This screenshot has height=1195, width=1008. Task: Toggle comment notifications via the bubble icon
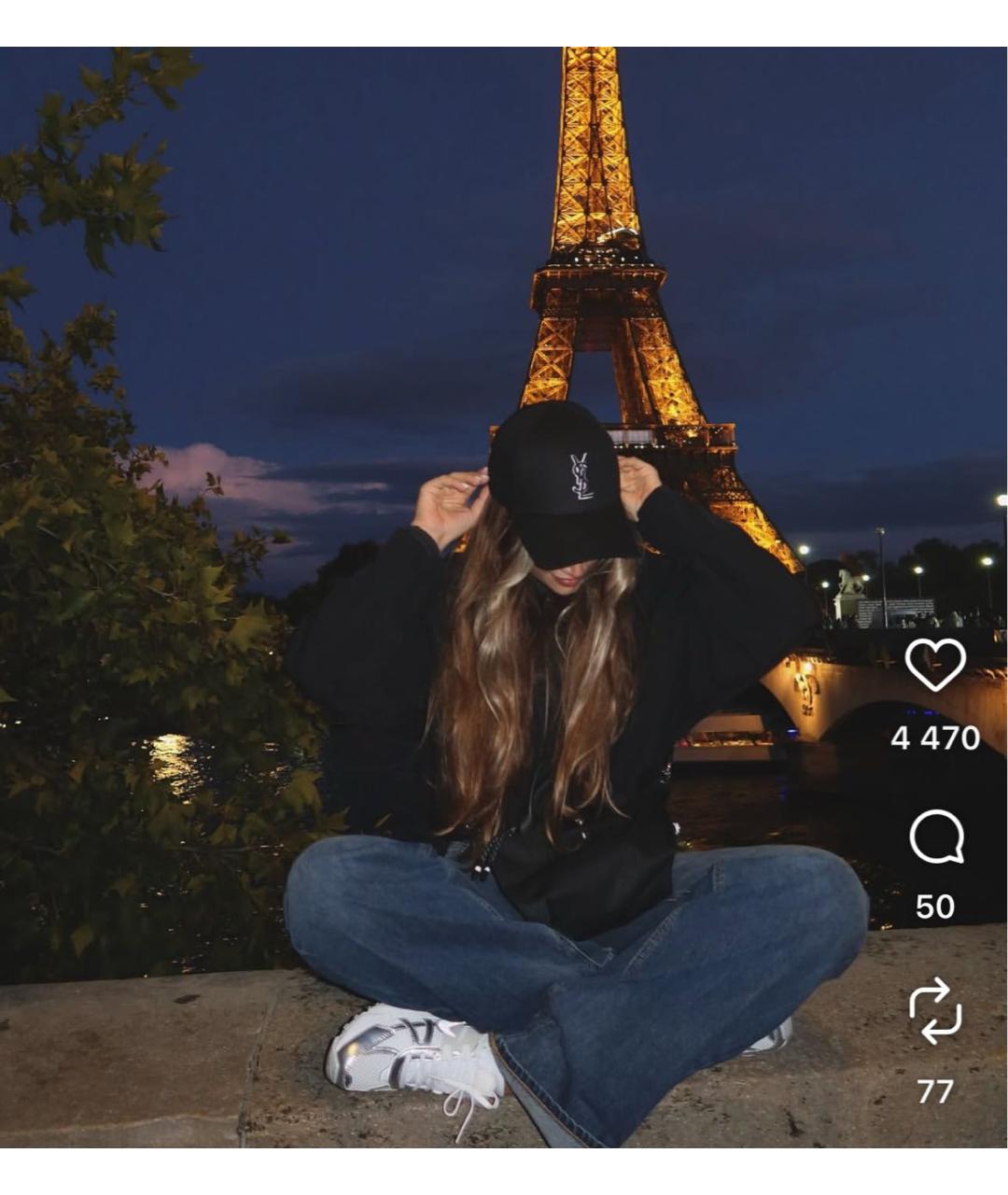(x=940, y=837)
